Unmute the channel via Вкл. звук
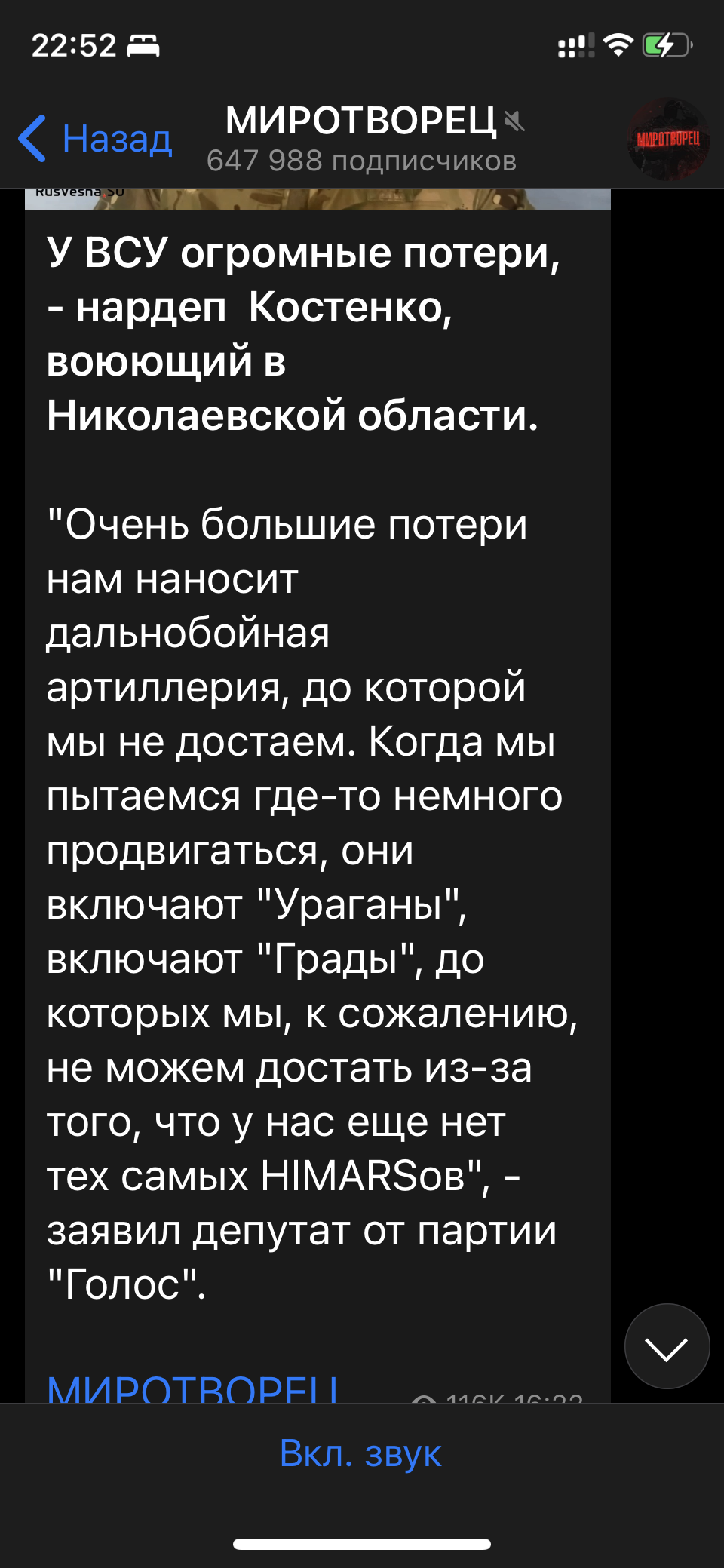Viewport: 724px width, 1568px height. click(360, 1453)
